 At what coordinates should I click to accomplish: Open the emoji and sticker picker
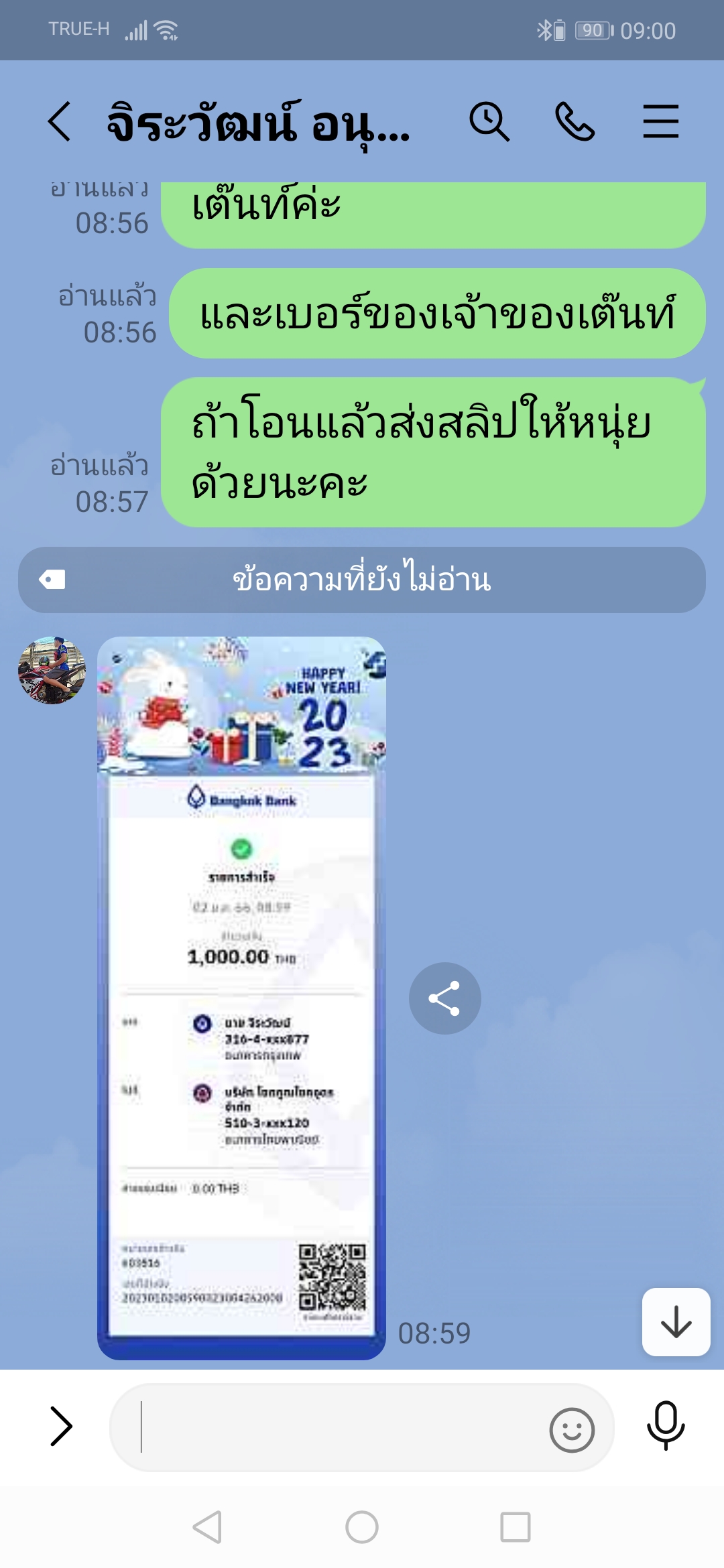[x=572, y=1430]
